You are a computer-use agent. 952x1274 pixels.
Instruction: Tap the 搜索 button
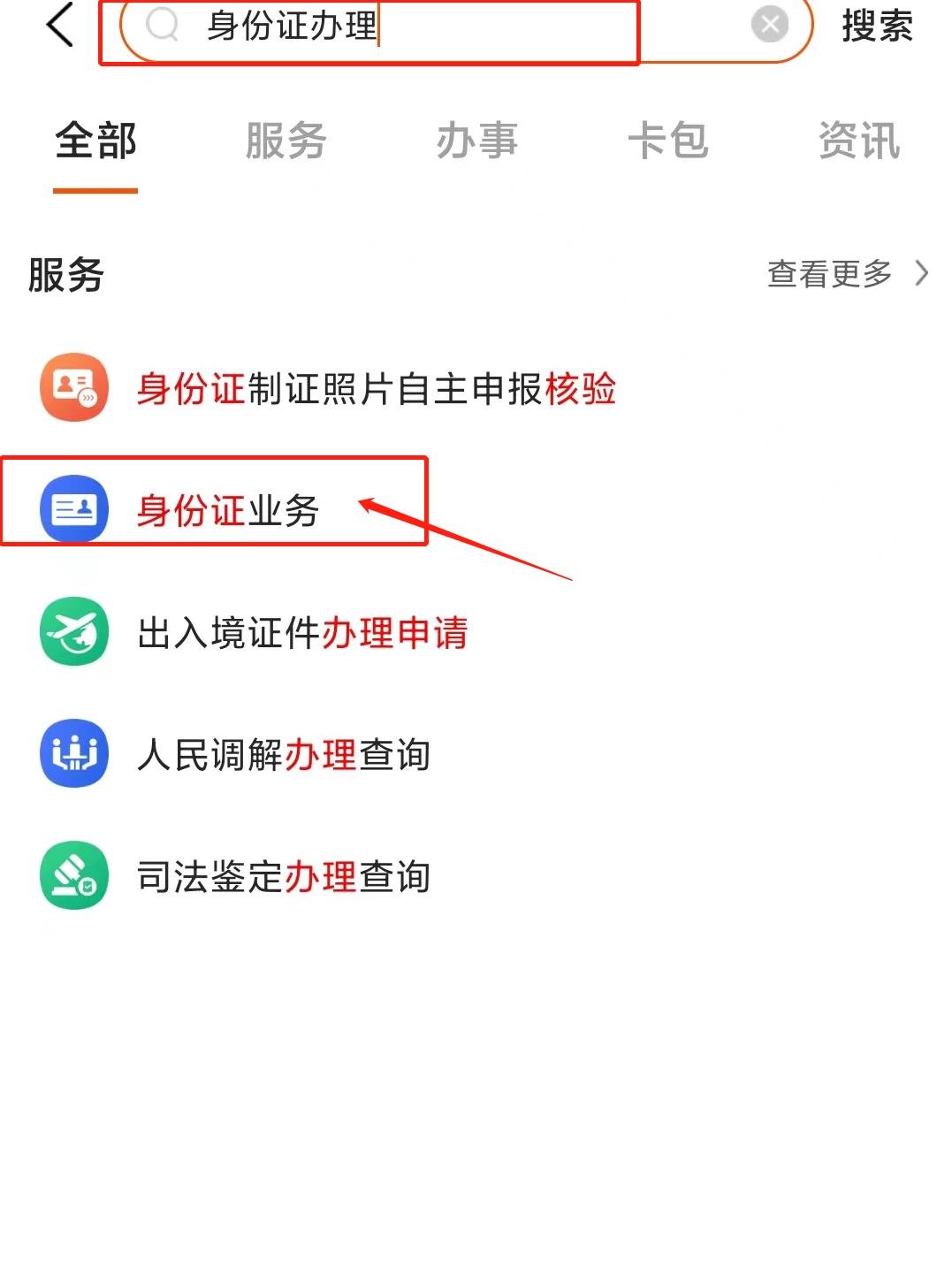876,27
